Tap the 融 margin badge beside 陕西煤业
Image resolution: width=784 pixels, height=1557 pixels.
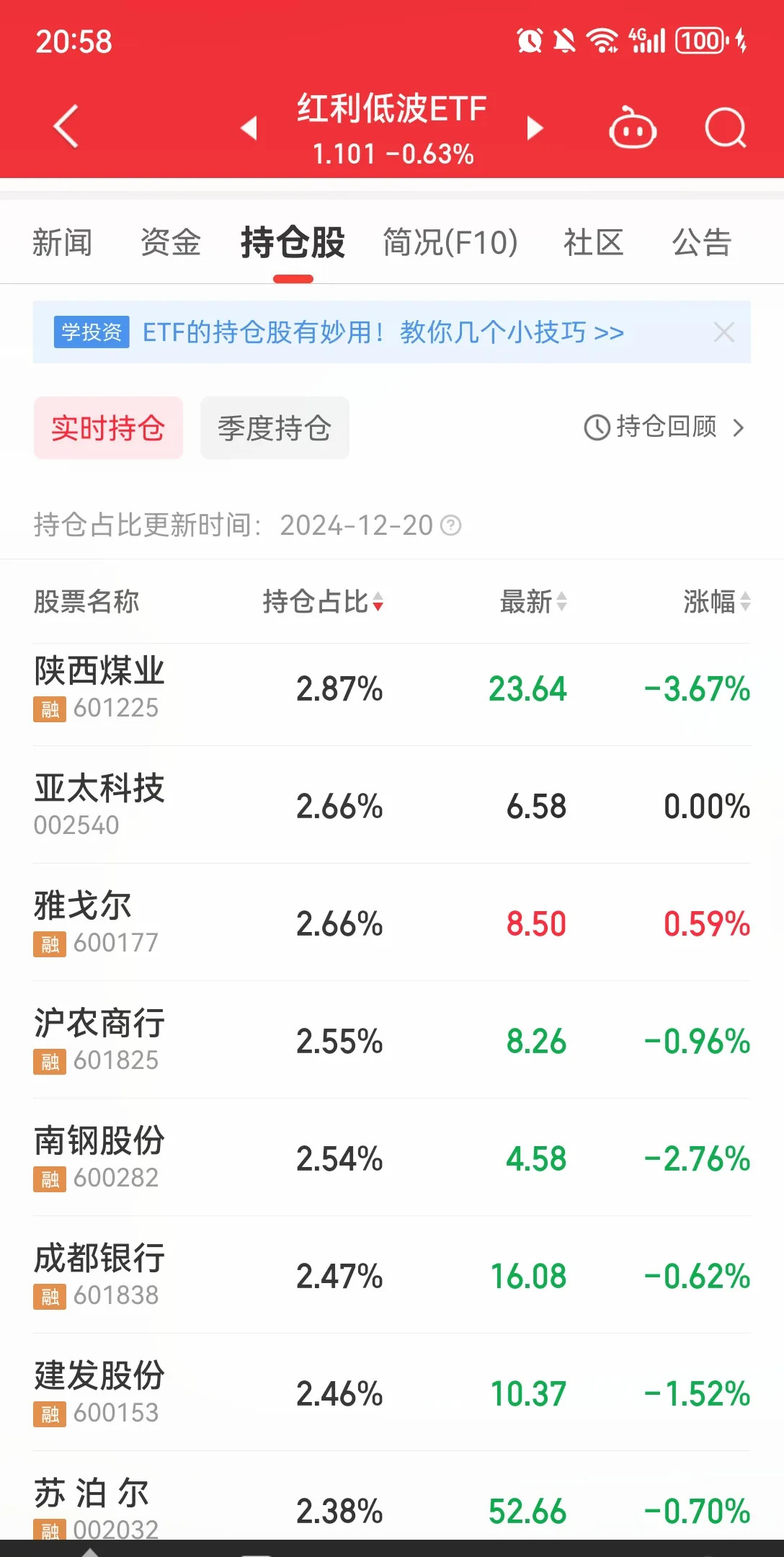[x=48, y=710]
